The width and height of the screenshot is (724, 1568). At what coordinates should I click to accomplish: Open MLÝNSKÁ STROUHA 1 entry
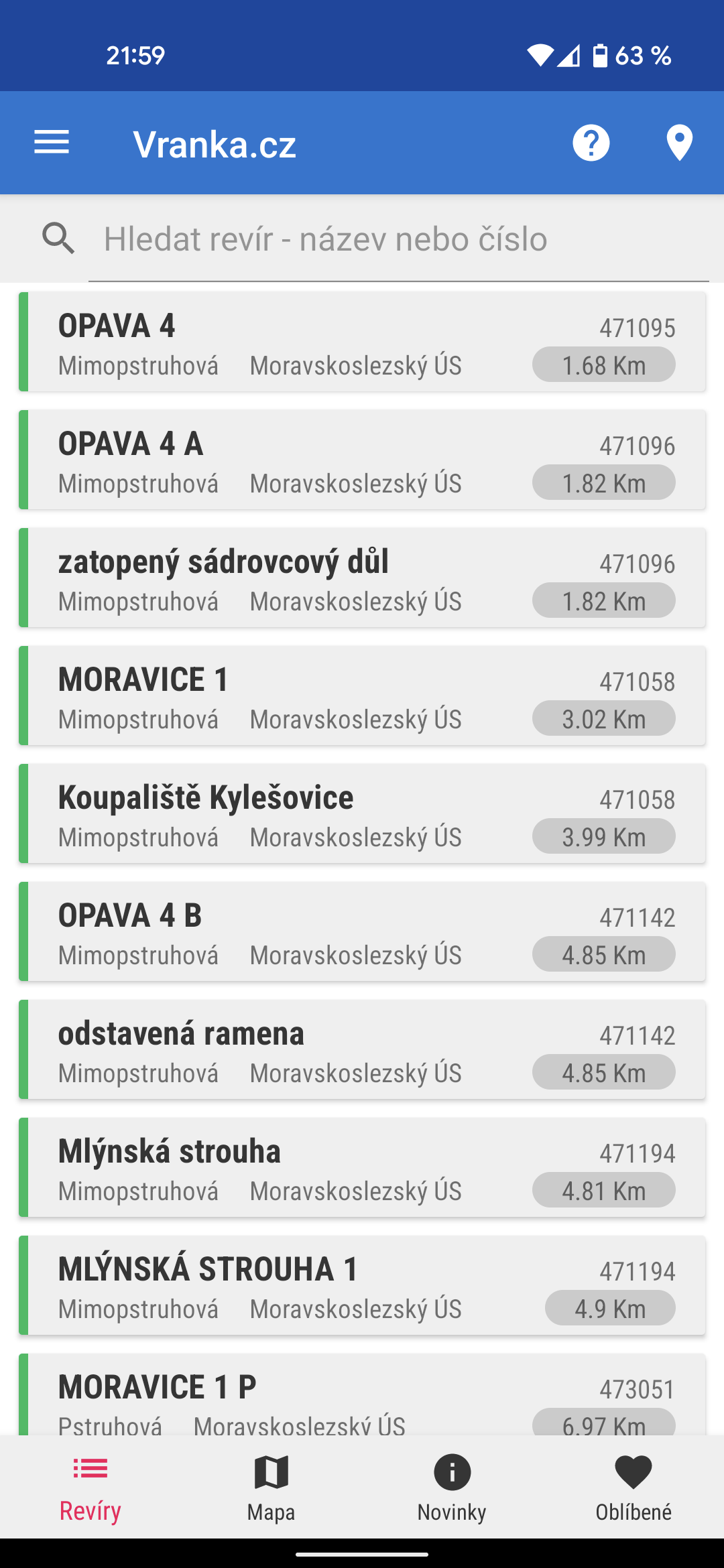coord(362,1285)
